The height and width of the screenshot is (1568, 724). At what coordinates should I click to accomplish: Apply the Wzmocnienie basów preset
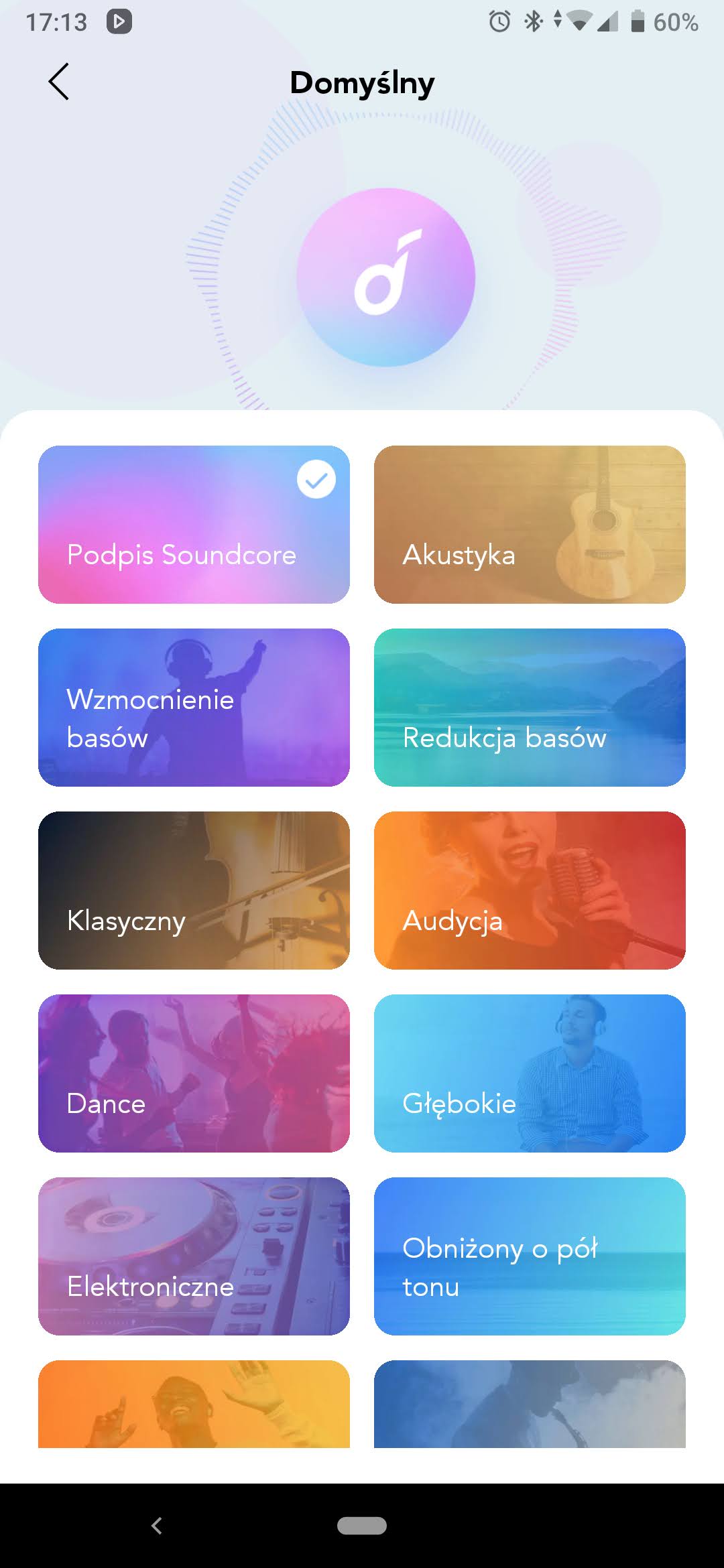tap(194, 708)
